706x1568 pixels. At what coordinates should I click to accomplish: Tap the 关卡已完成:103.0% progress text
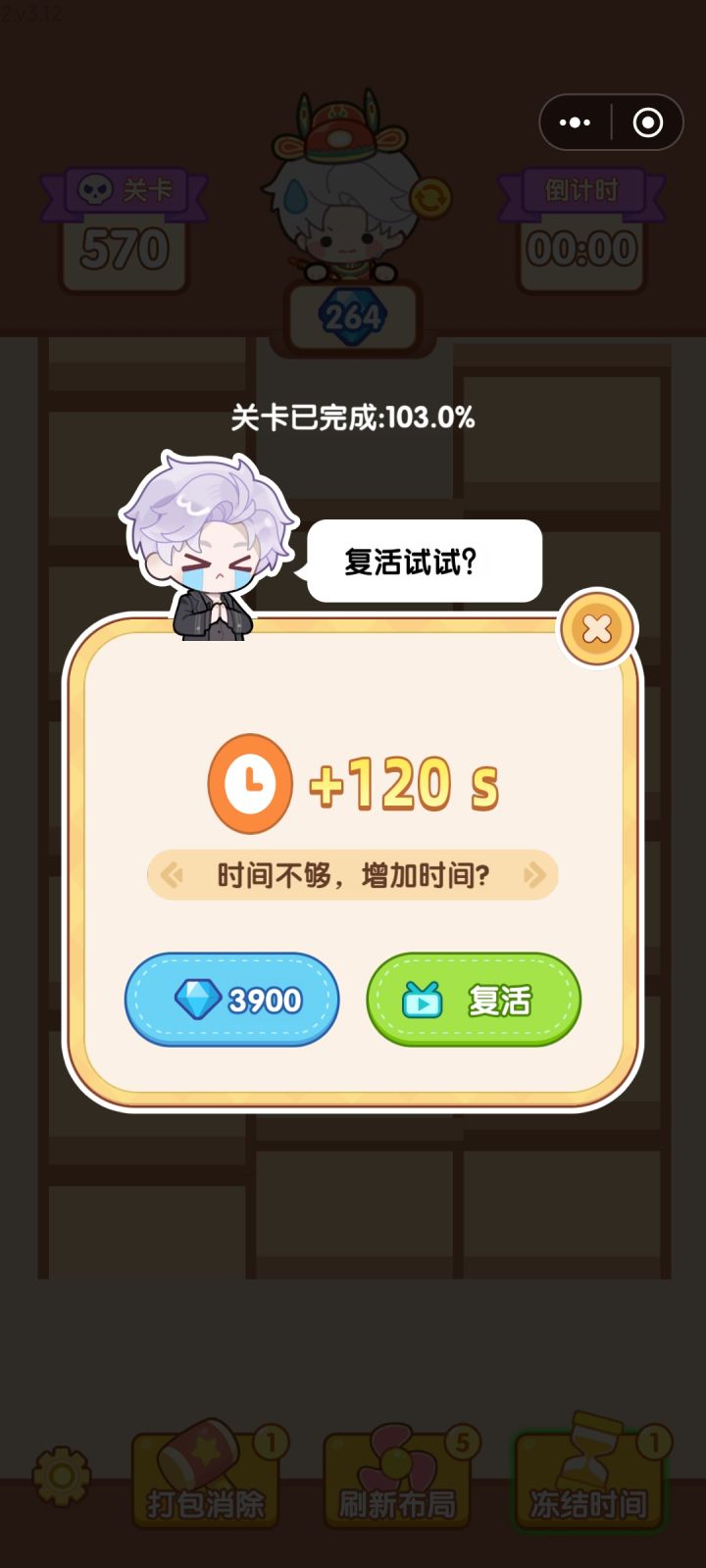point(351,419)
